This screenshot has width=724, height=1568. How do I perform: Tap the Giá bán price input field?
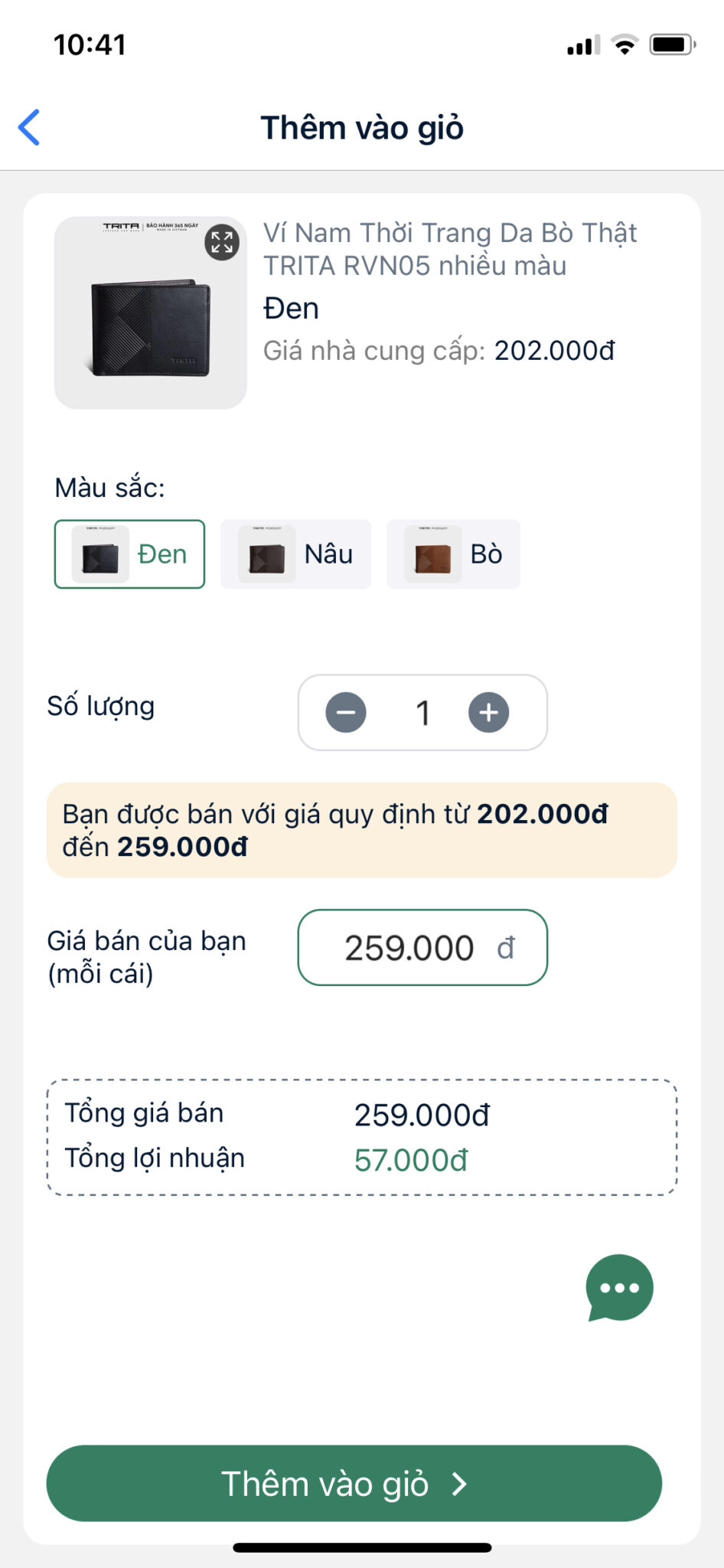pyautogui.click(x=422, y=948)
